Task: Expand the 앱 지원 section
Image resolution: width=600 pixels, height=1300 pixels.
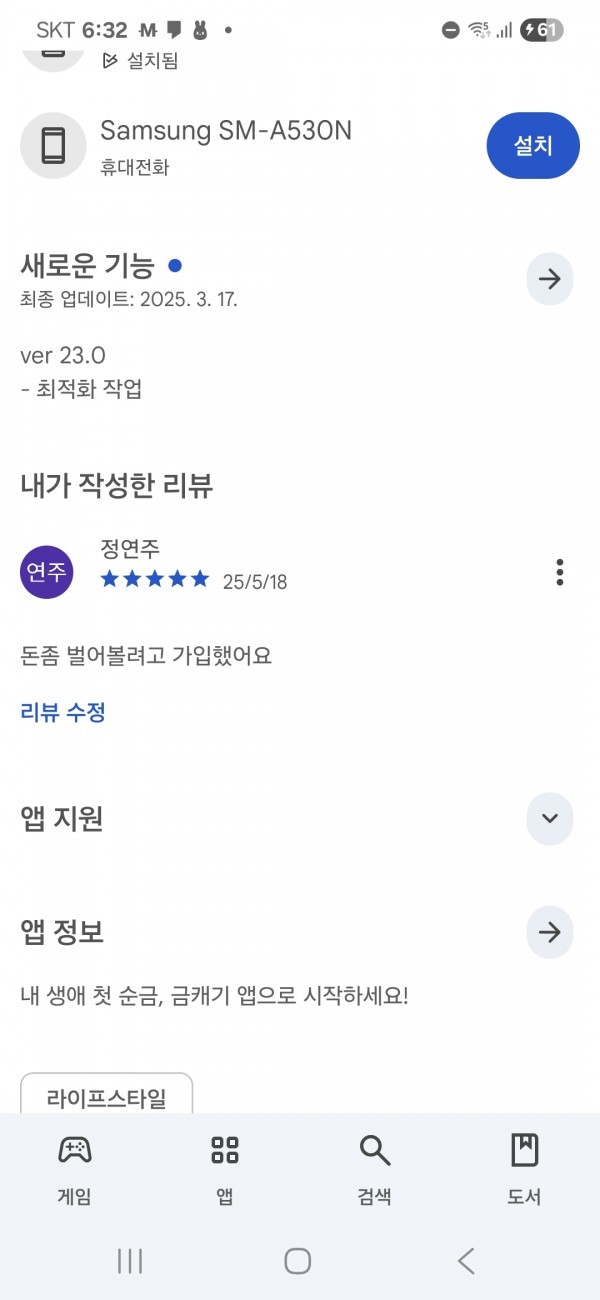Action: click(x=550, y=818)
